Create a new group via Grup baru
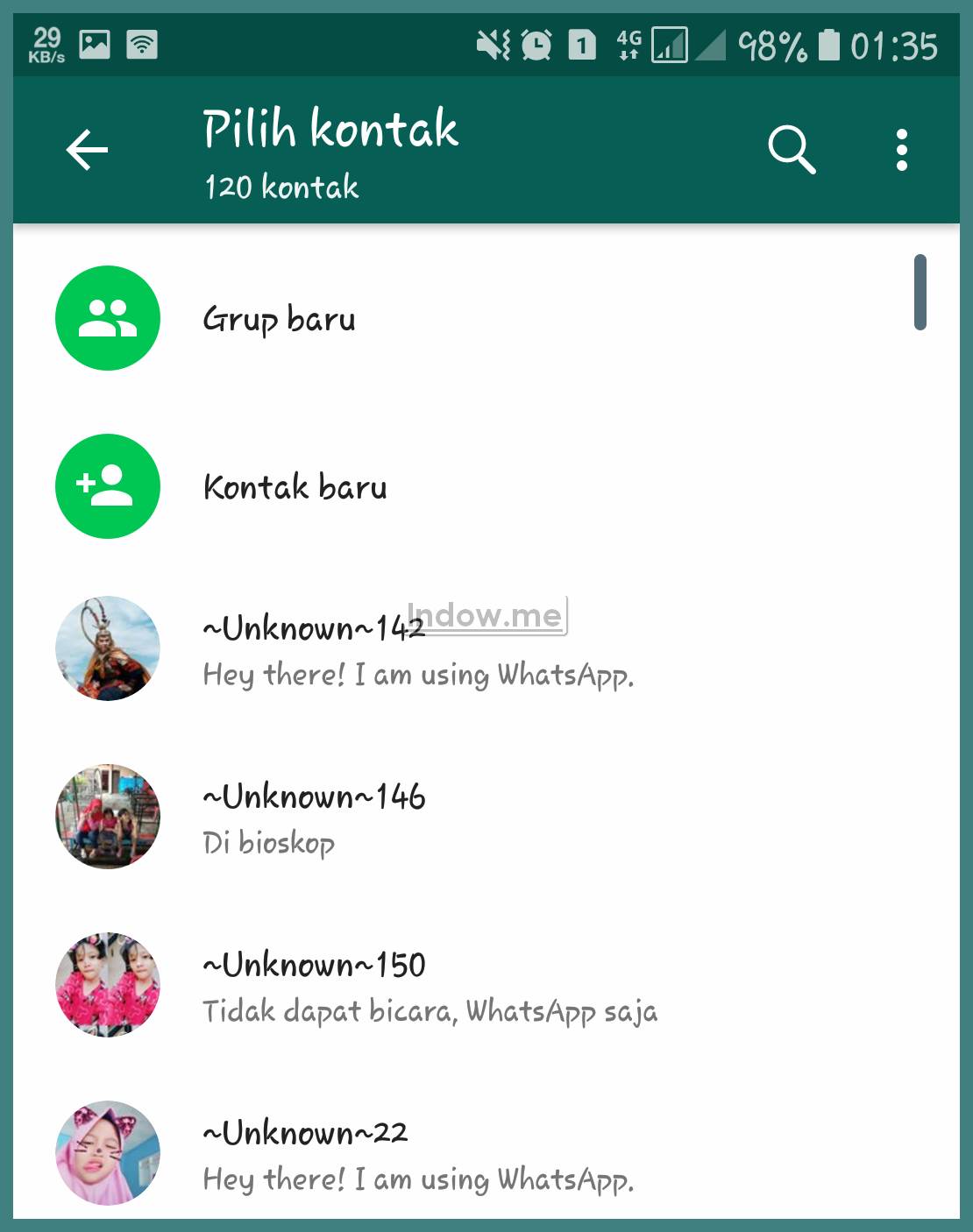Image resolution: width=973 pixels, height=1232 pixels. click(x=279, y=319)
